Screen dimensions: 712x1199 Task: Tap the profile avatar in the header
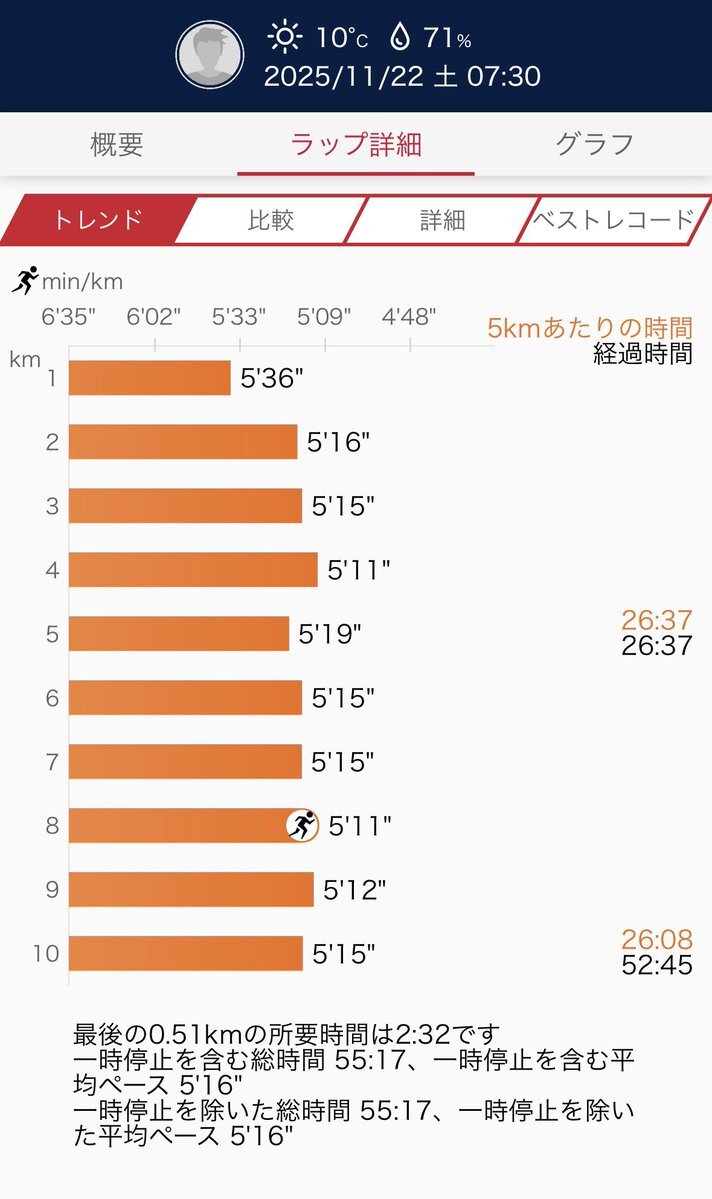[210, 54]
